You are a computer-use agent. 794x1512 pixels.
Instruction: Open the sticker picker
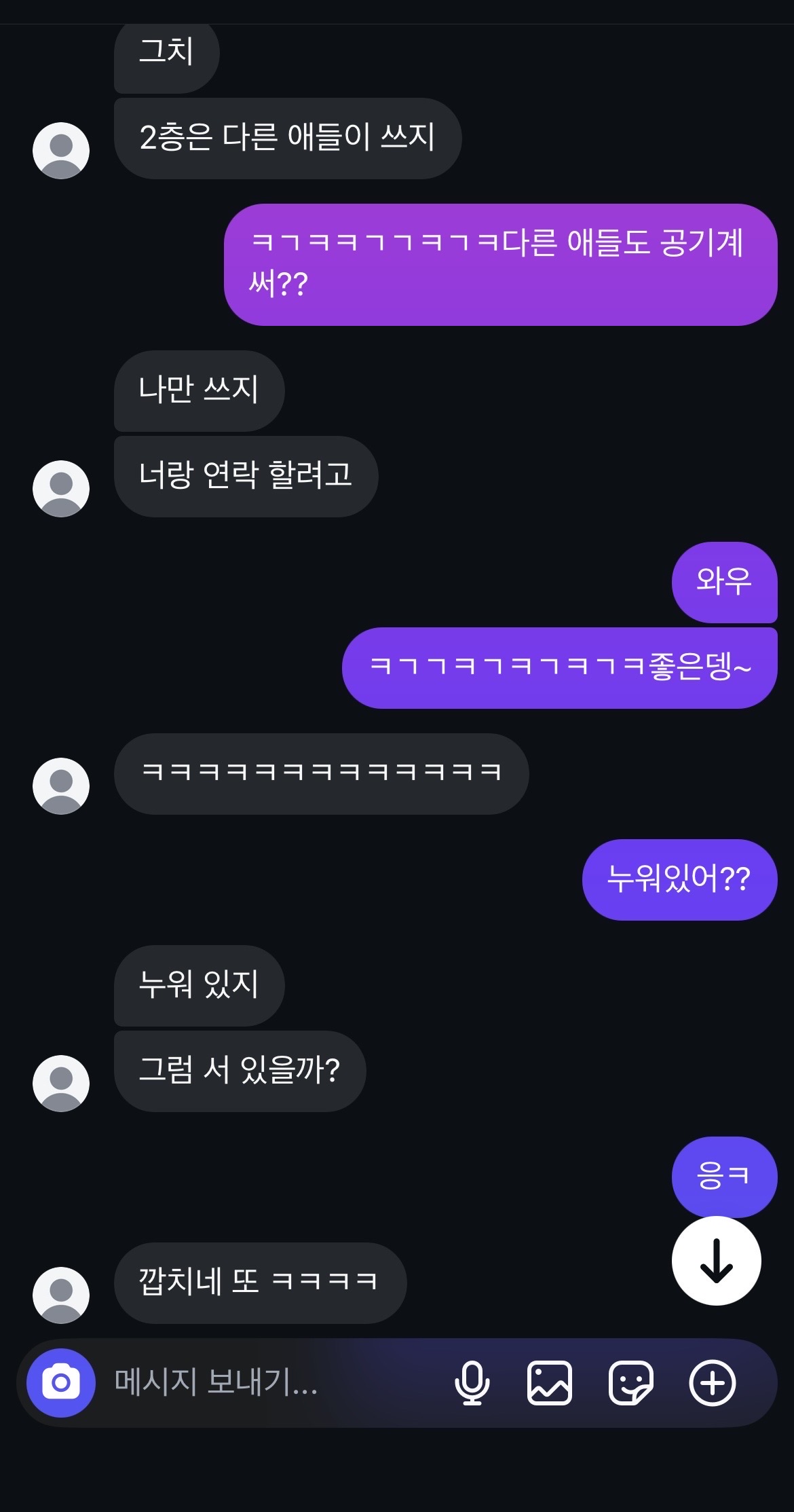coord(630,1382)
